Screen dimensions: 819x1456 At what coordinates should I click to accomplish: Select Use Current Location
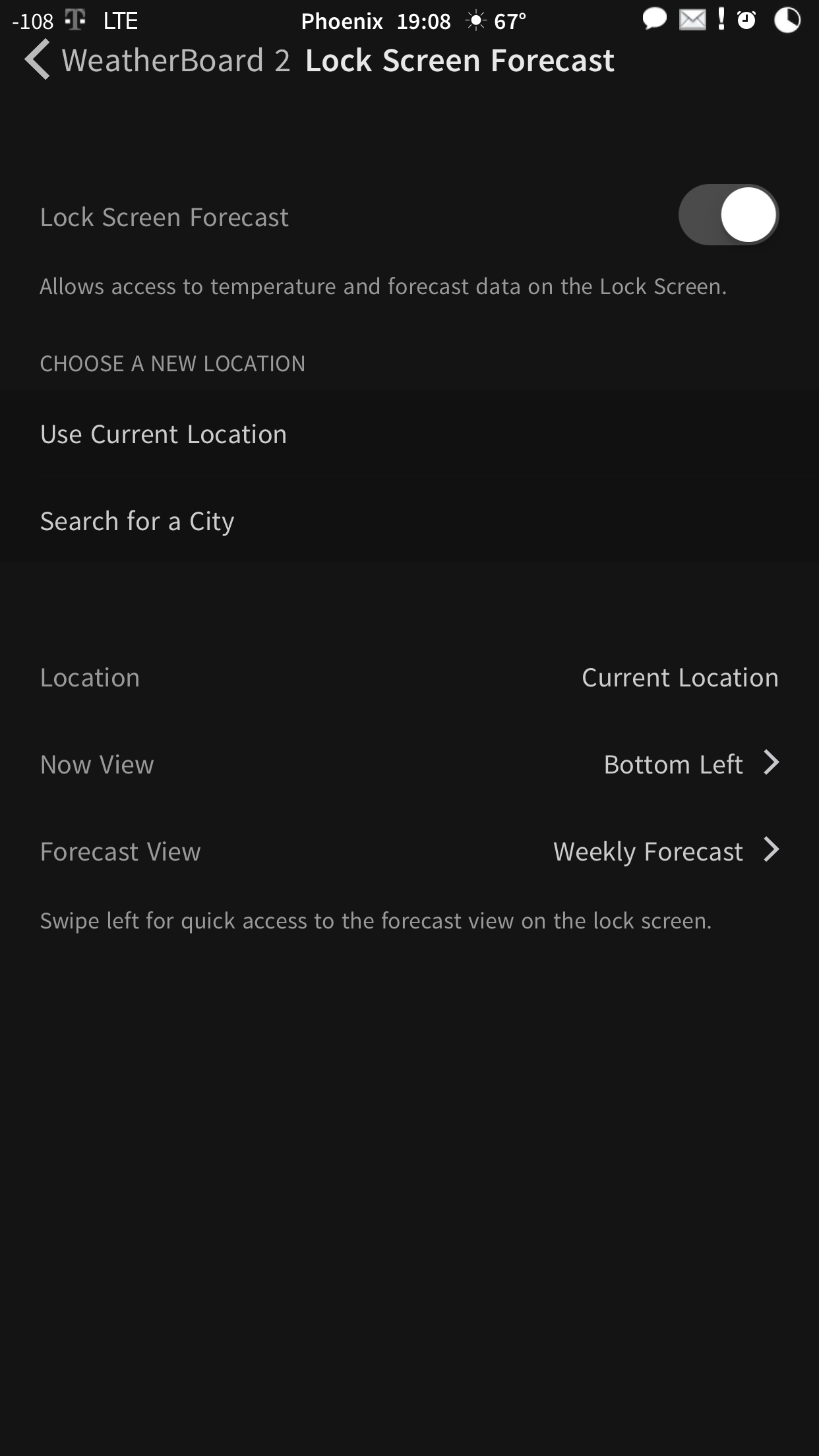(409, 434)
